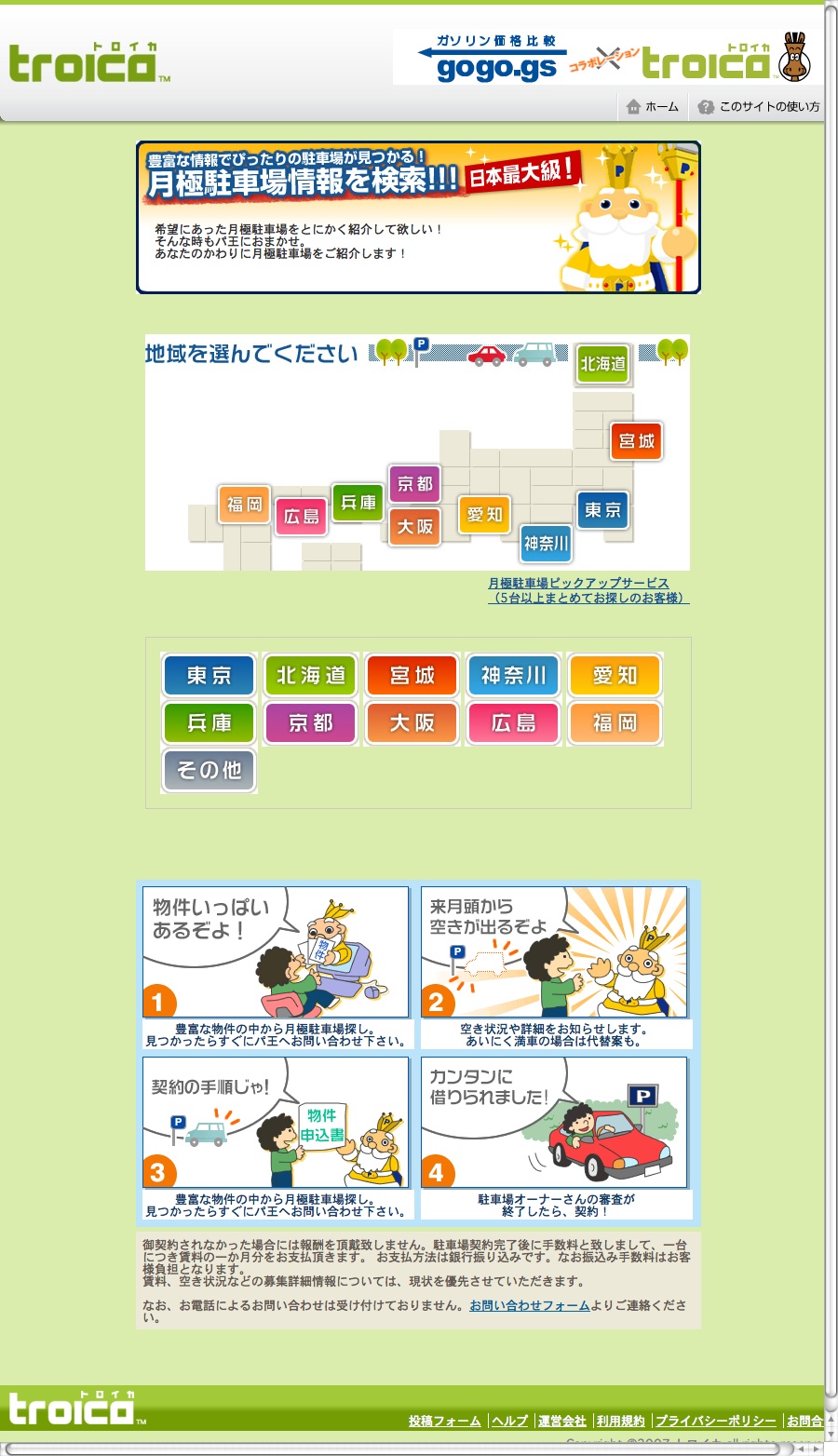Open 投稿フォーム in the footer
The image size is (838, 1456).
(x=444, y=1421)
